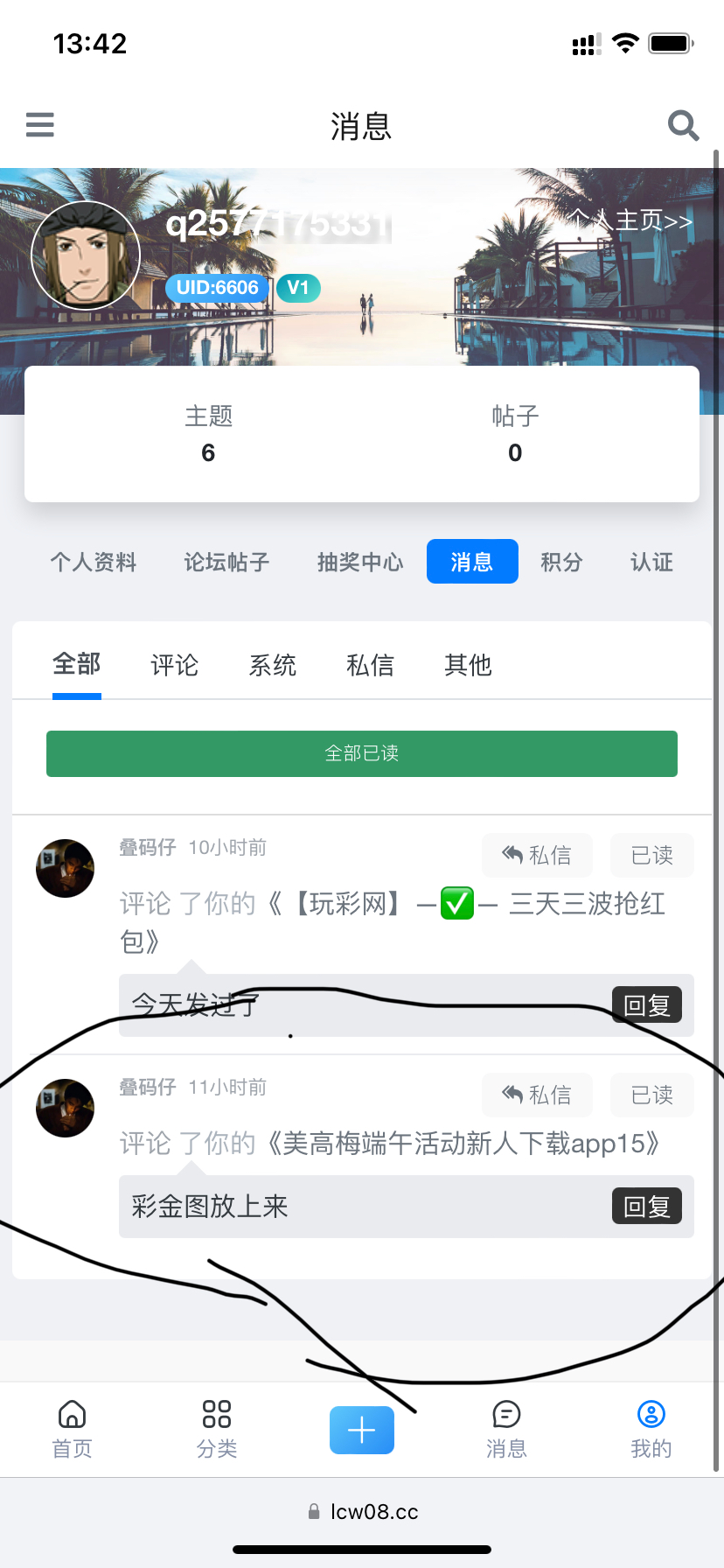Filter messages by 评论
The image size is (724, 1568).
tap(175, 665)
